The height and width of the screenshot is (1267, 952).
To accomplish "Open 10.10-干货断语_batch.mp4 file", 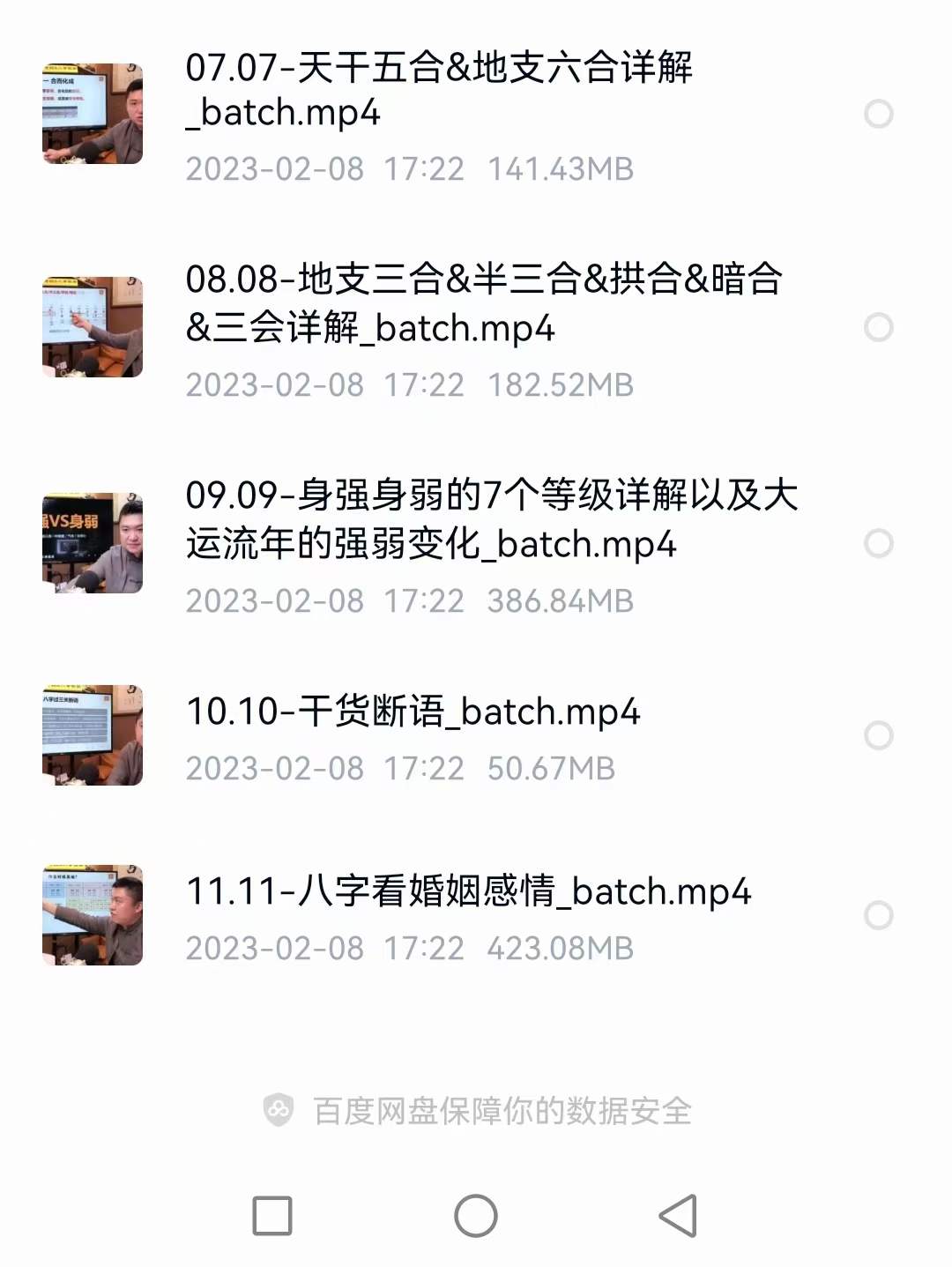I will point(410,712).
